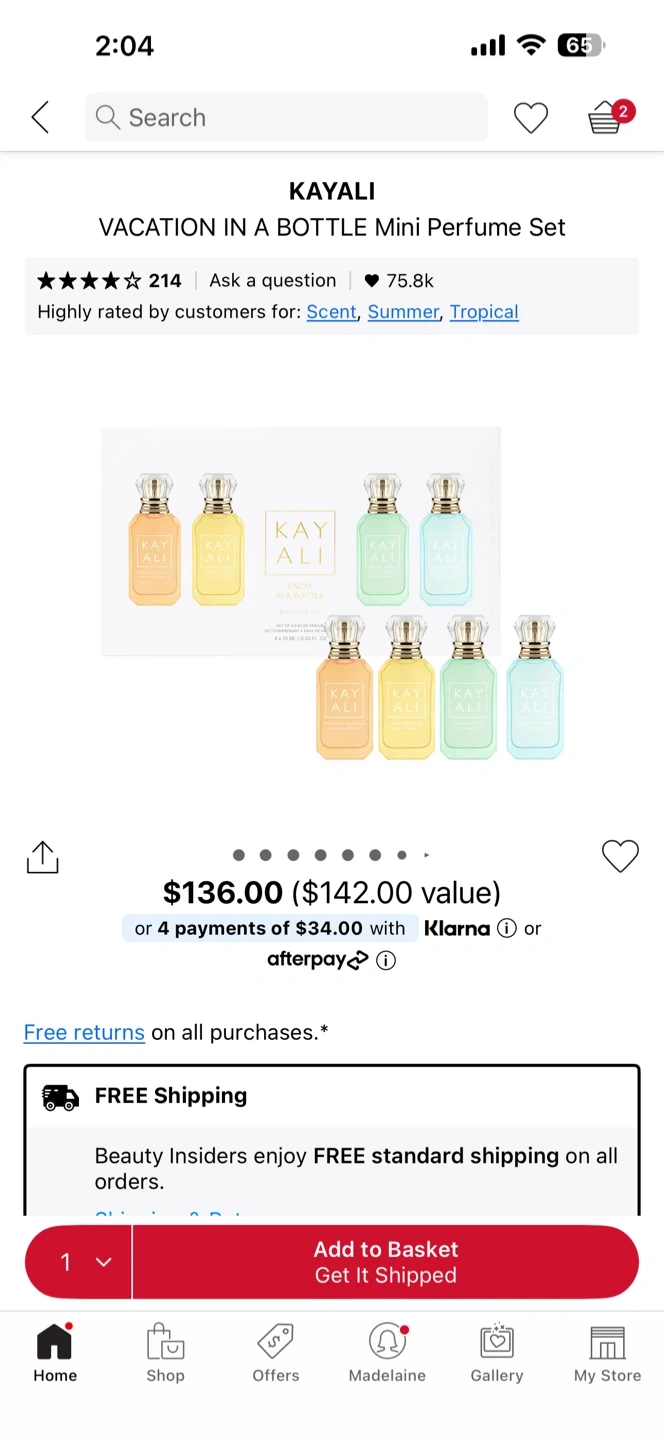The width and height of the screenshot is (664, 1440).
Task: Open the Summer rating link
Action: pos(403,312)
